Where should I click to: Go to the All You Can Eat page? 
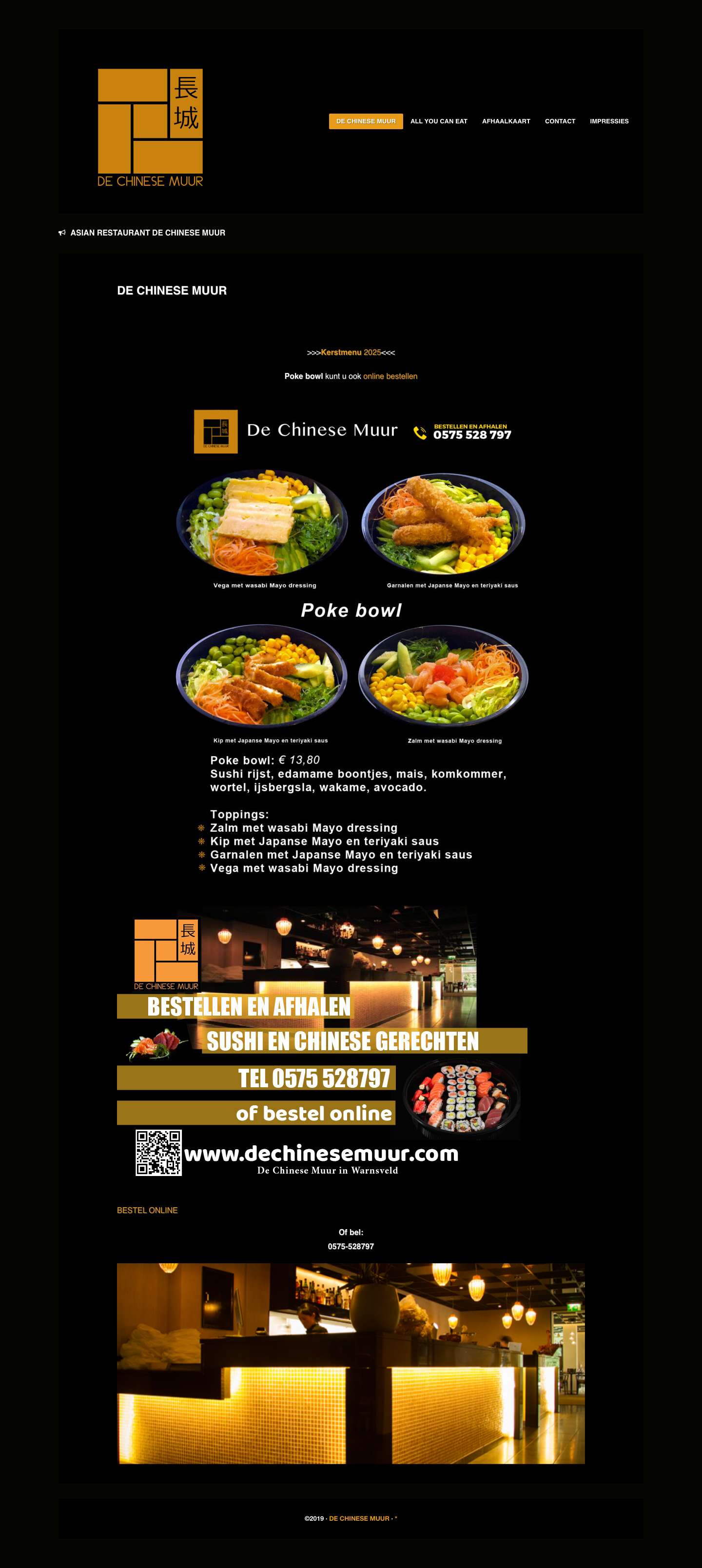point(438,121)
